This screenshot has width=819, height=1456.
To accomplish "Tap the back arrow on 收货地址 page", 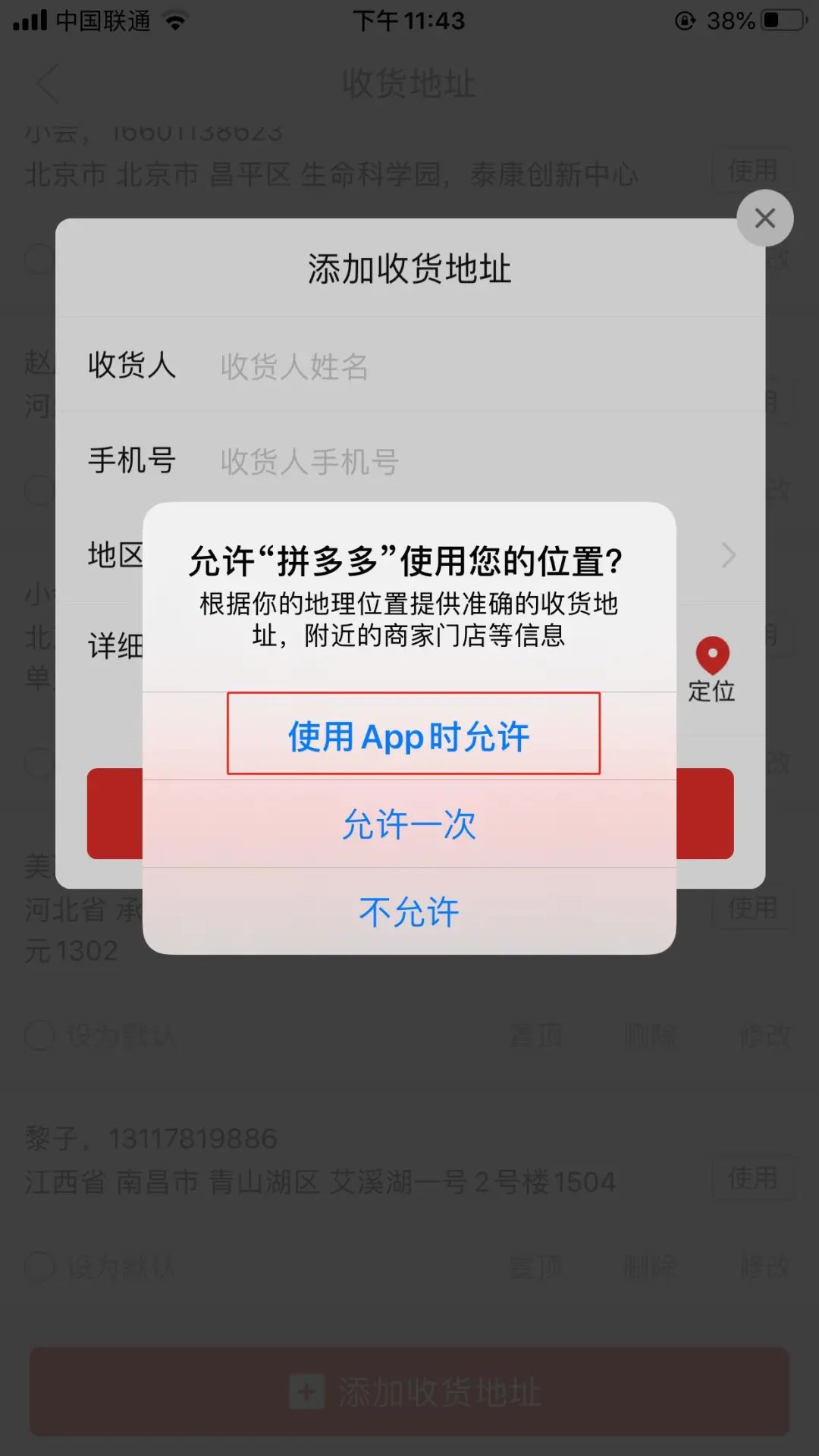I will [x=48, y=83].
